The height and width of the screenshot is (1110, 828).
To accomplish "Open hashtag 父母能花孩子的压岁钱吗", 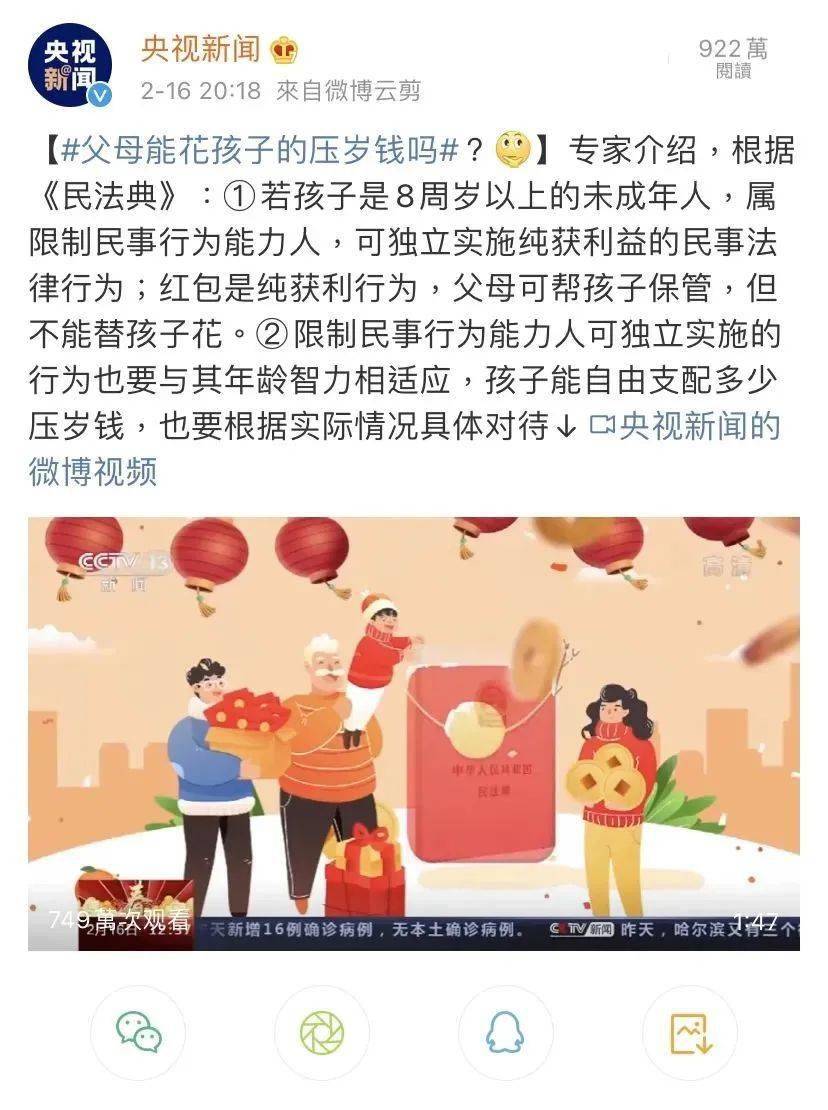I will click(260, 151).
